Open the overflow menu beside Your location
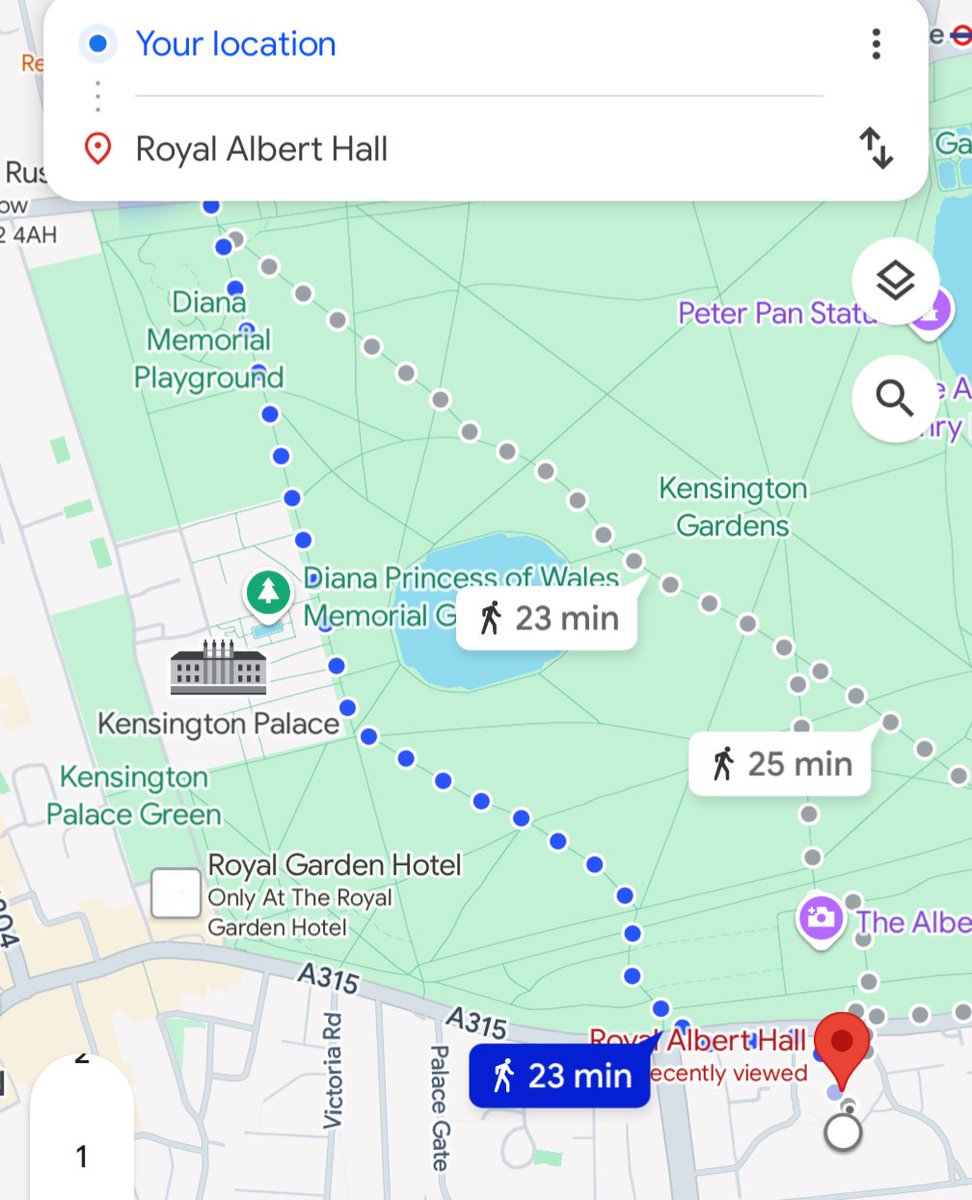The image size is (972, 1200). 876,44
